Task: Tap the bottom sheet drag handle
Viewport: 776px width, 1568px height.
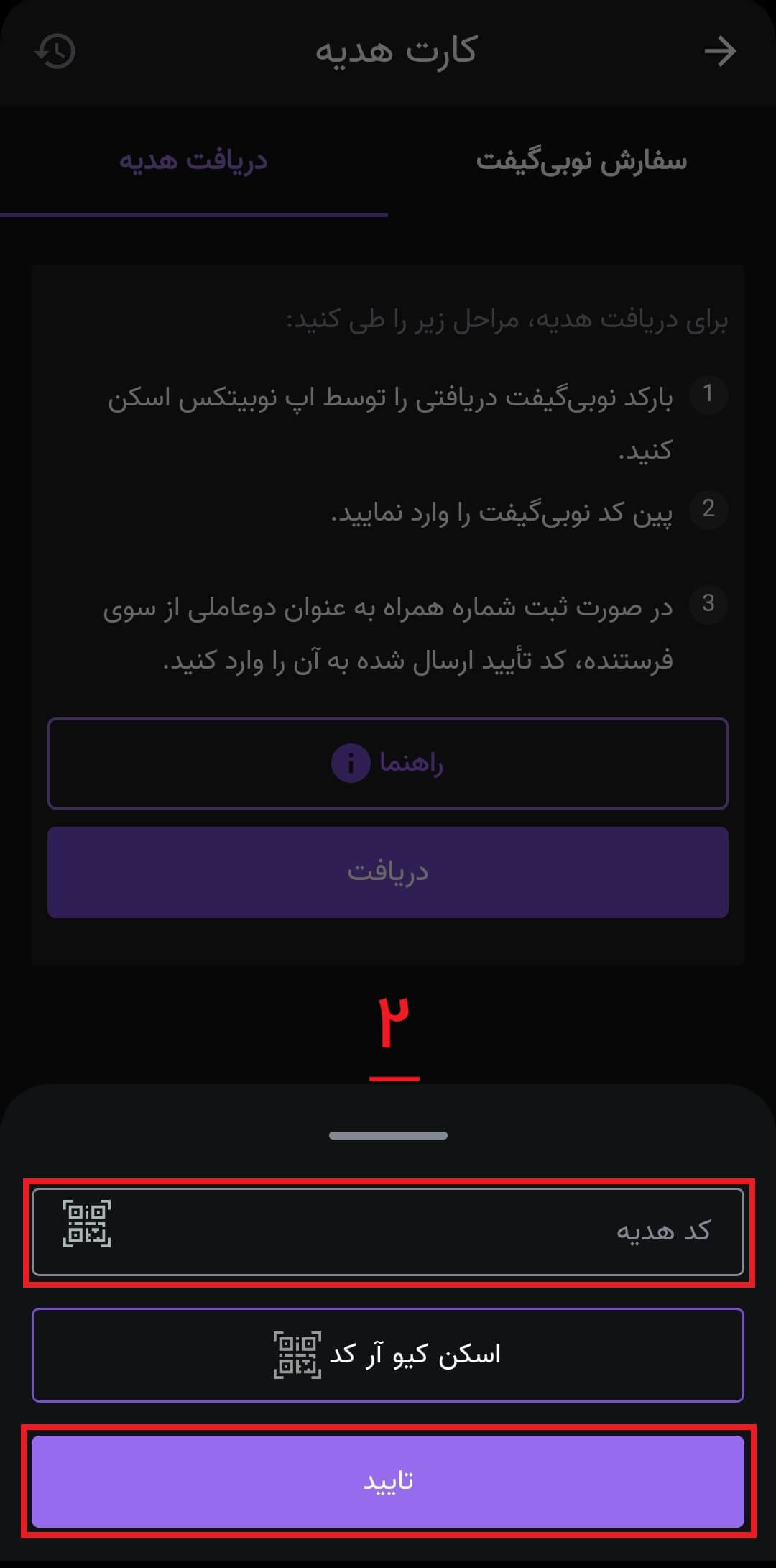Action: click(x=388, y=1136)
